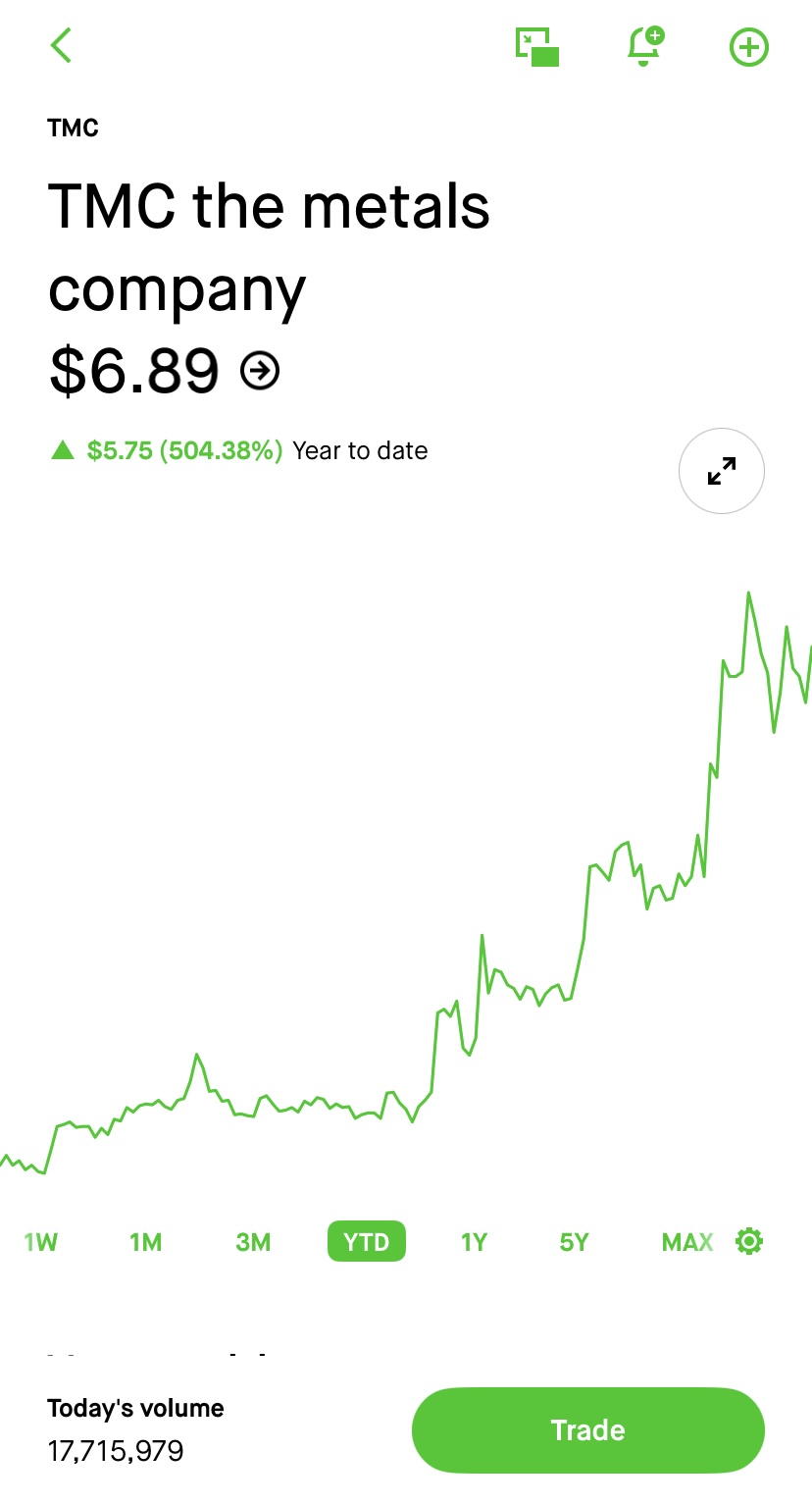Add a price alert with the bell
The width and height of the screenshot is (812, 1504).
click(644, 46)
